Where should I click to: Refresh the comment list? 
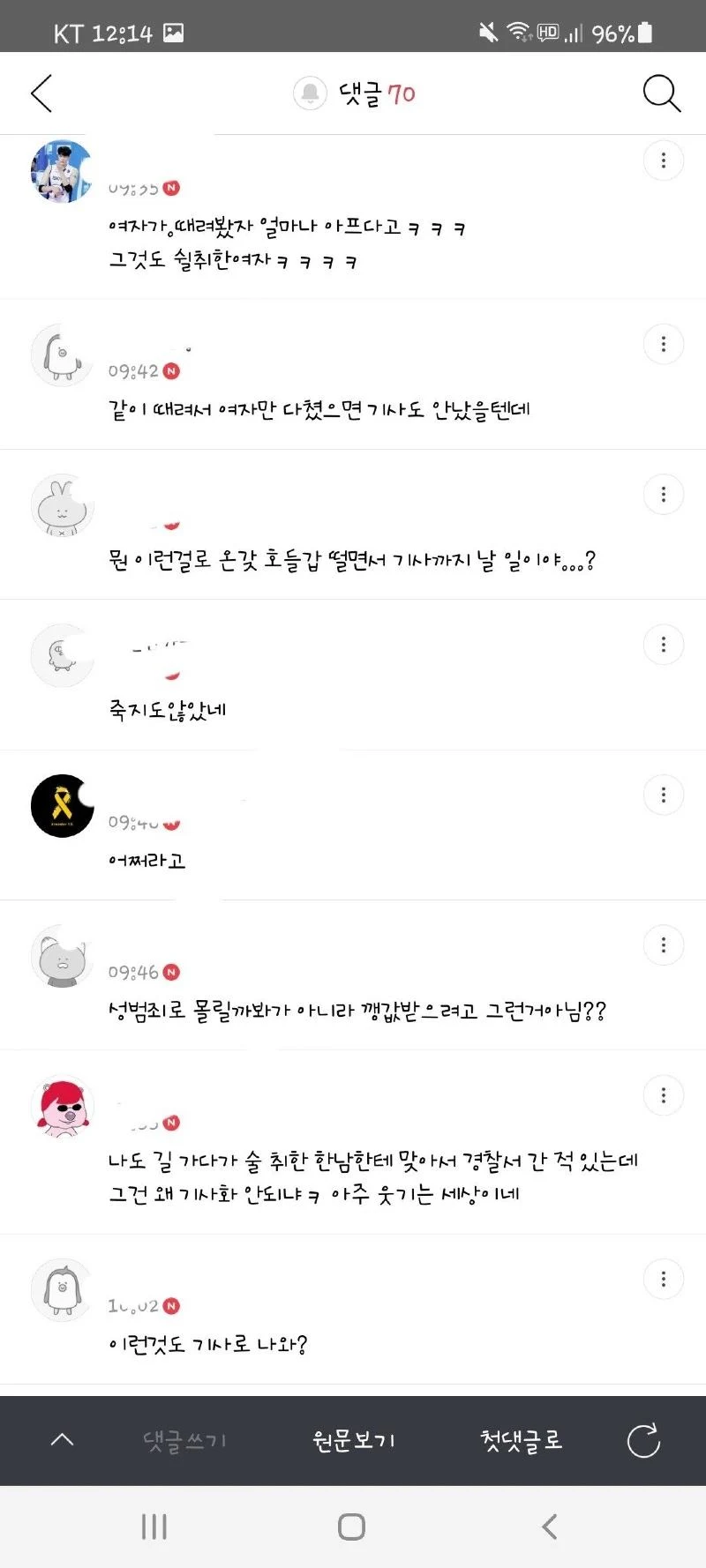pyautogui.click(x=643, y=1441)
